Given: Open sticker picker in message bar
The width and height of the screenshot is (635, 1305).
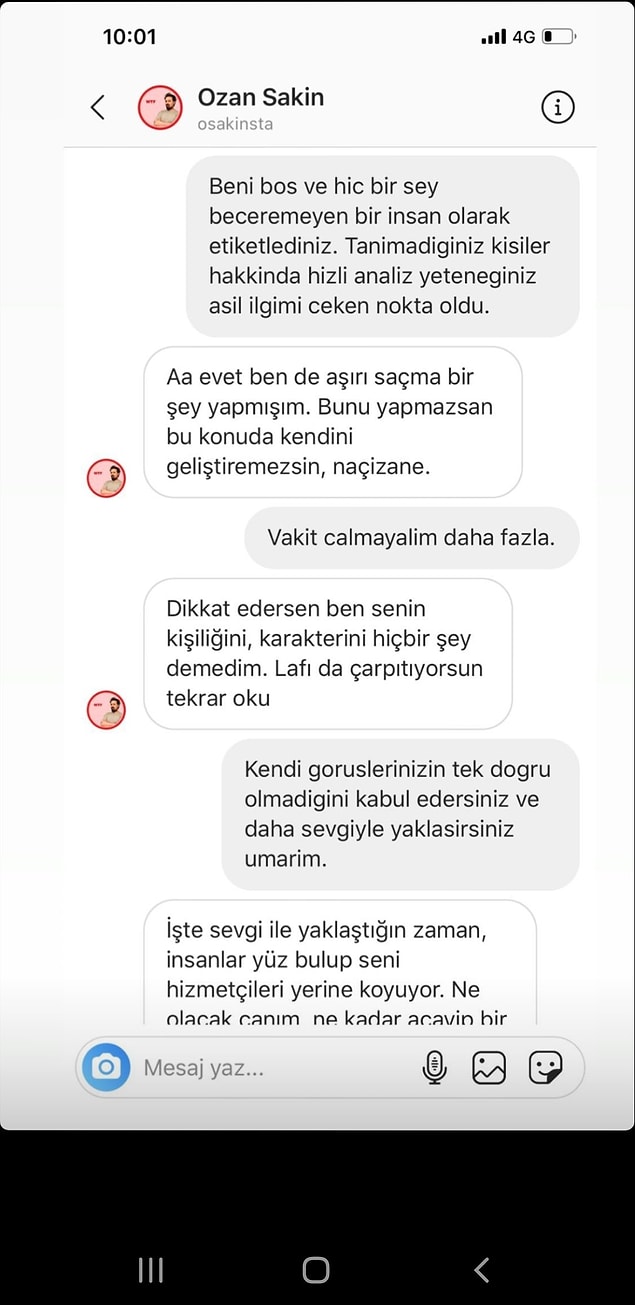Looking at the screenshot, I should click(x=545, y=1067).
